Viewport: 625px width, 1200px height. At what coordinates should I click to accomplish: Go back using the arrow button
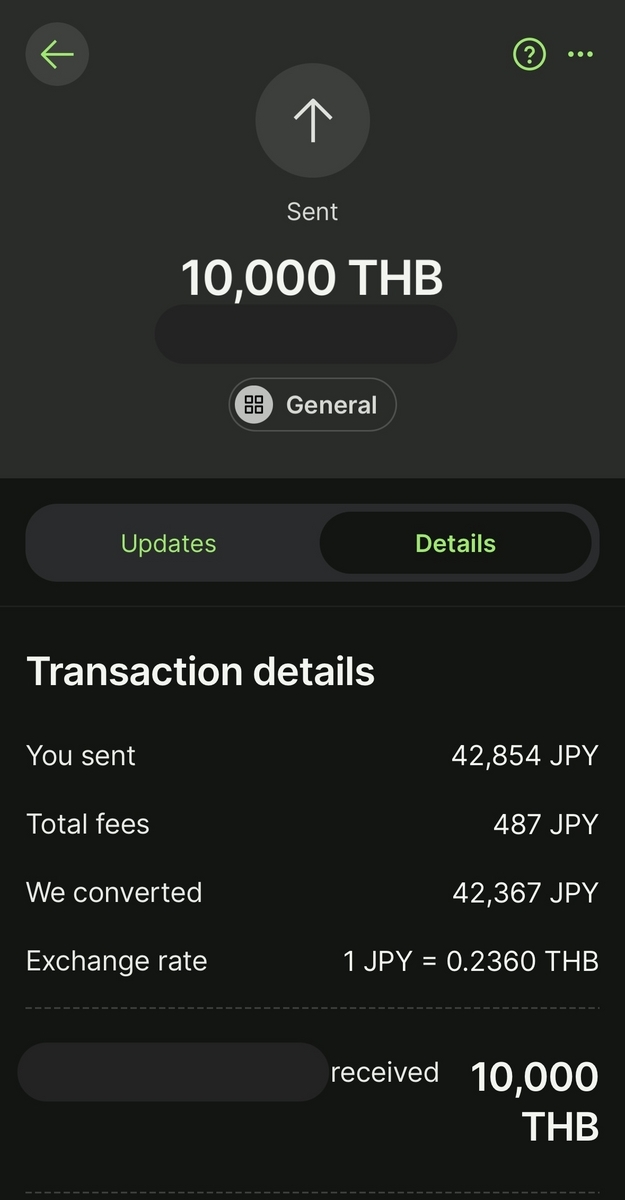[57, 54]
